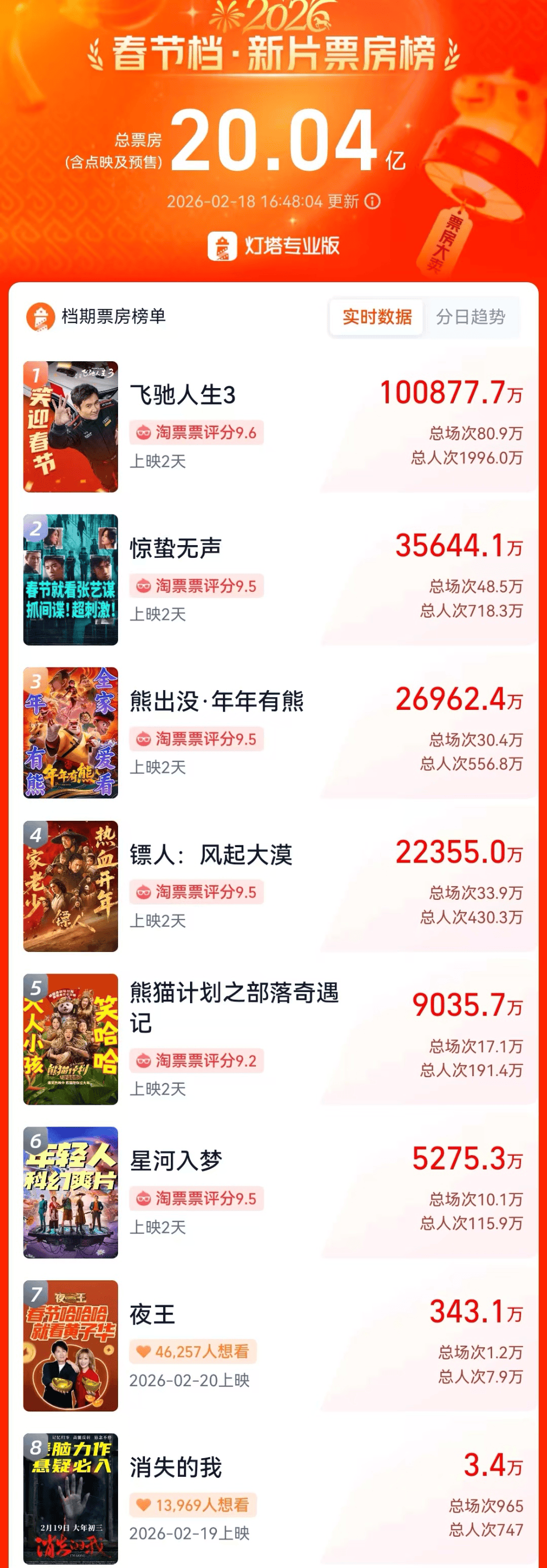This screenshot has height=1568, width=547.
Task: Select the 实时数据 tab
Action: pos(377,317)
